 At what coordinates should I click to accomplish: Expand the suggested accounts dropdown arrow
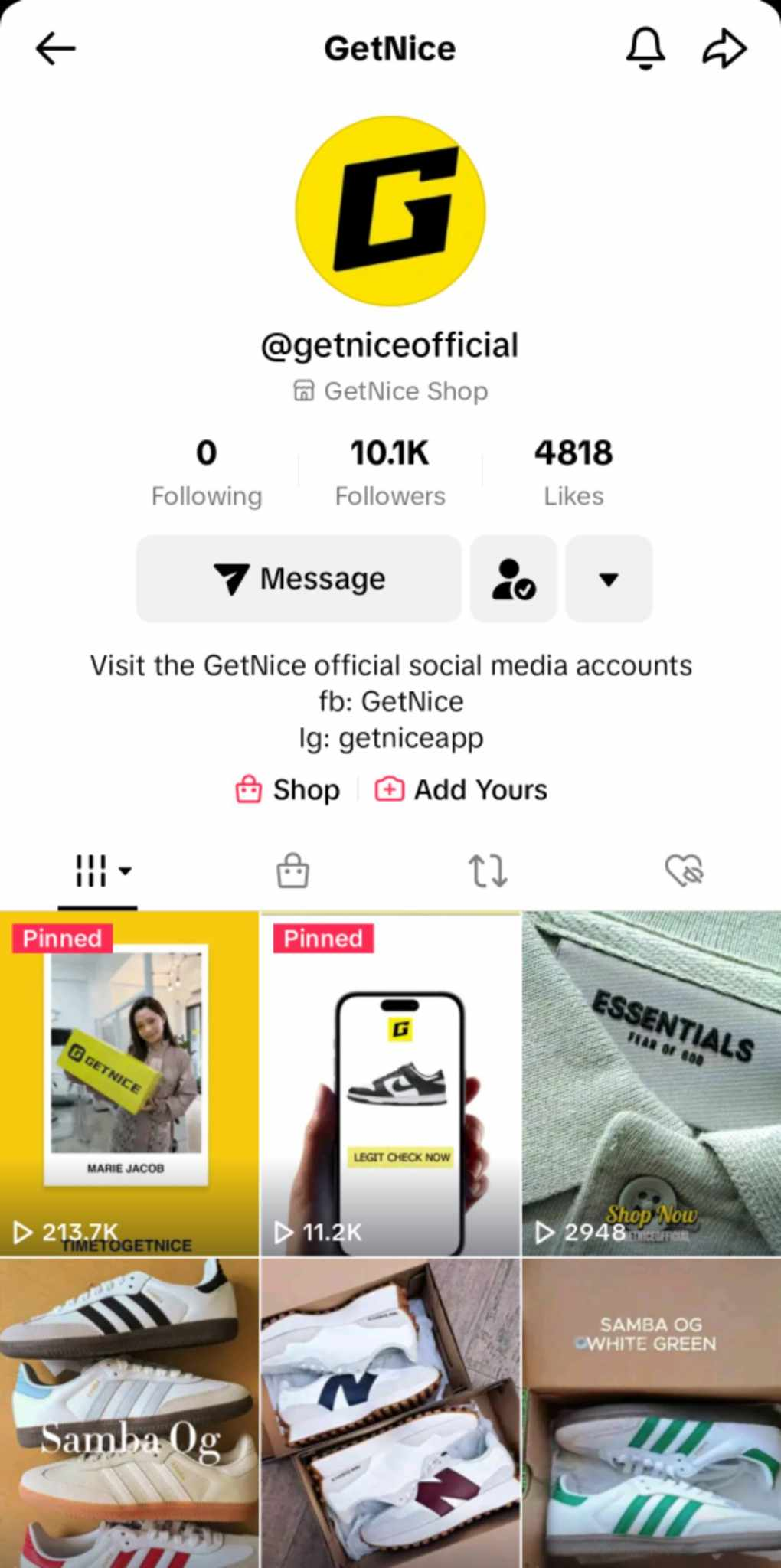(609, 579)
